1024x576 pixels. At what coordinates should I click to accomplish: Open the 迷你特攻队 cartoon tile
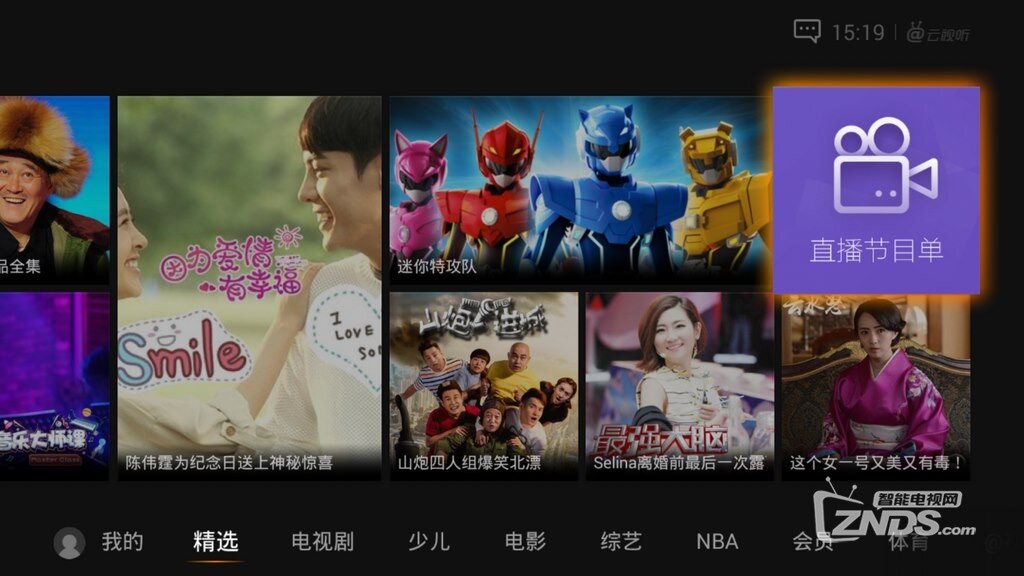tap(578, 188)
